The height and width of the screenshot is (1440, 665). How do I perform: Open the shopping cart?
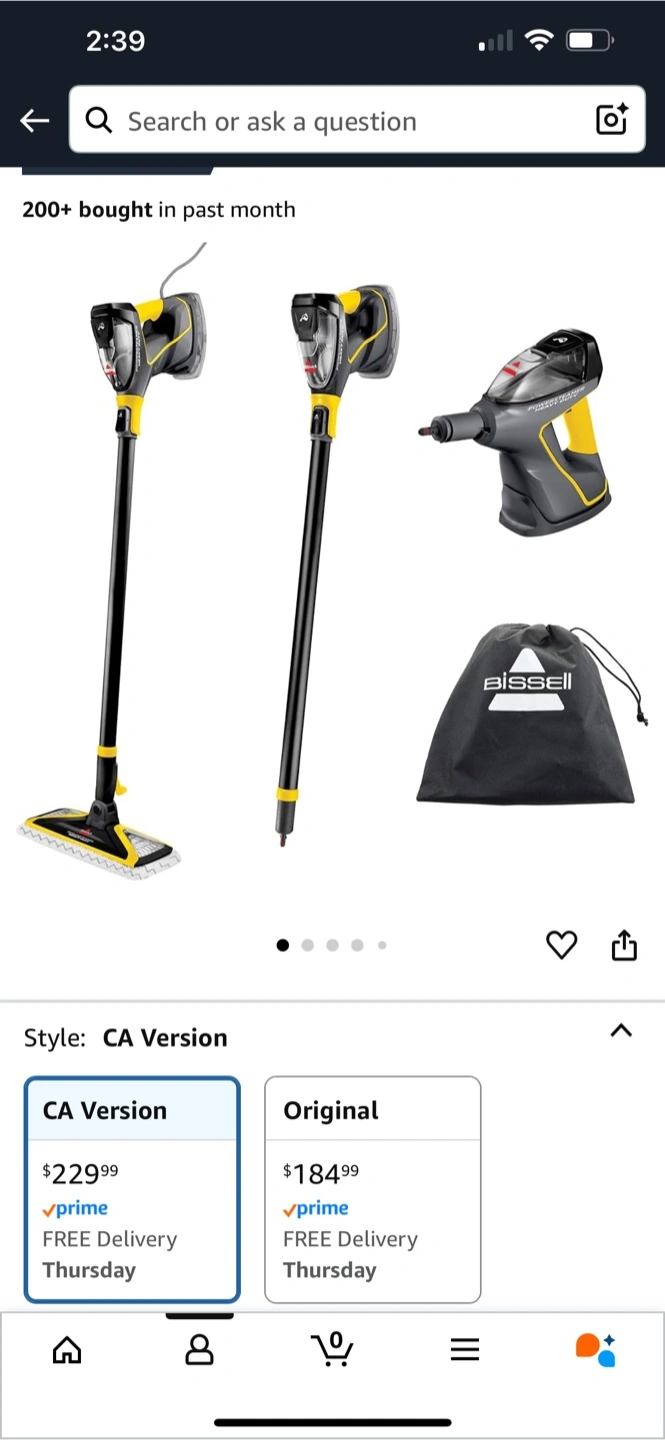pos(332,1349)
